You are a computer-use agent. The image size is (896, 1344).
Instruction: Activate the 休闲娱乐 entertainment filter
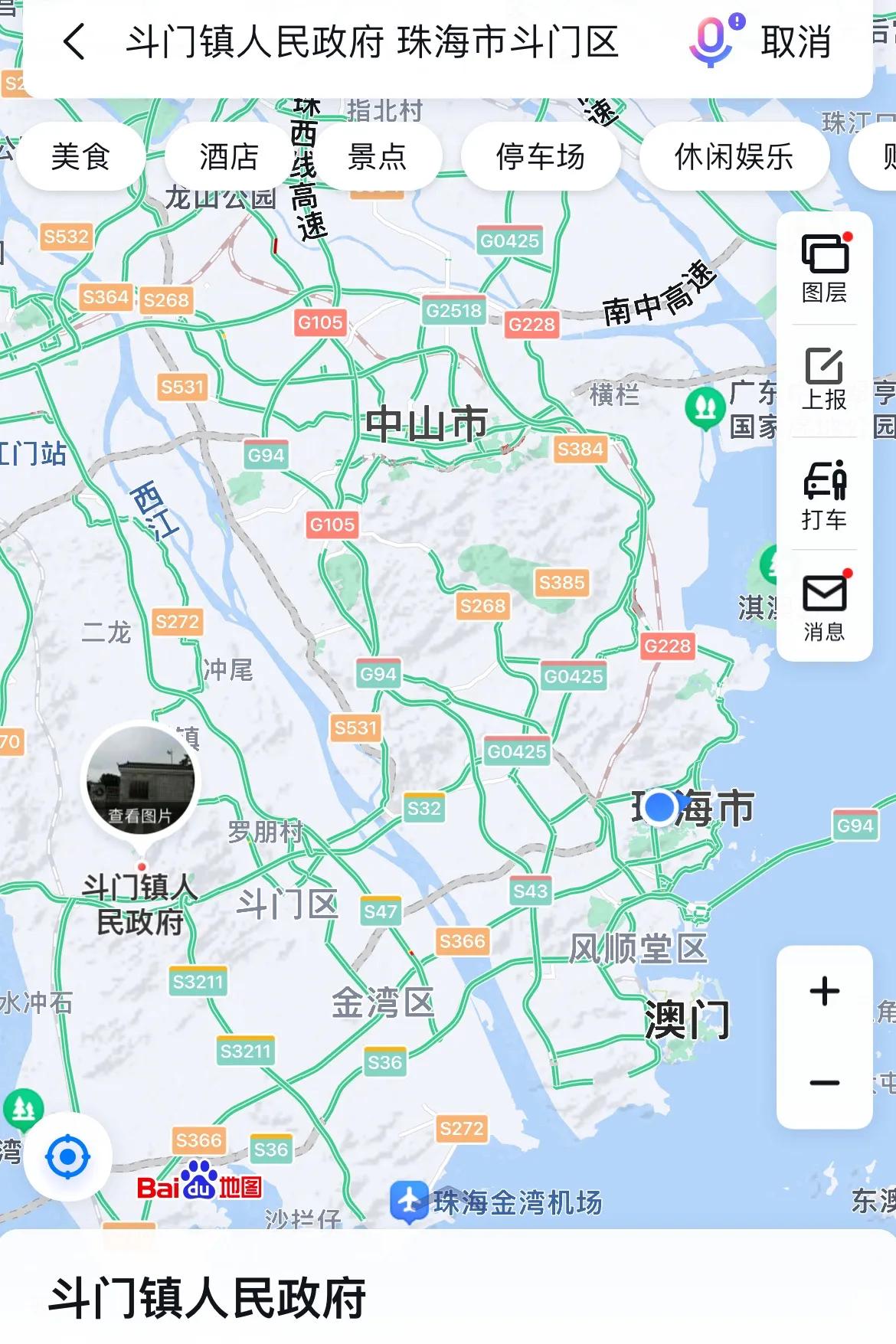point(733,155)
